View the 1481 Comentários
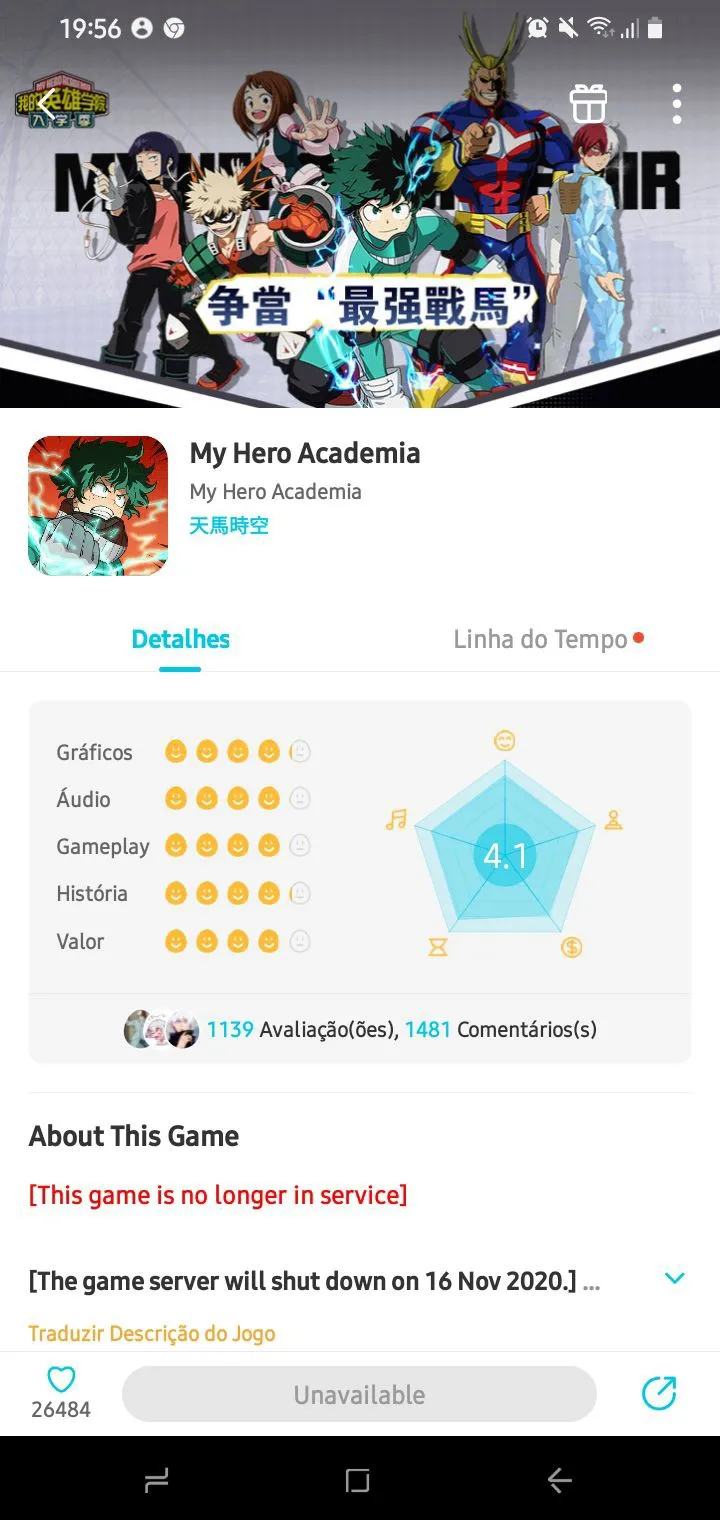The image size is (720, 1520). [x=500, y=1029]
